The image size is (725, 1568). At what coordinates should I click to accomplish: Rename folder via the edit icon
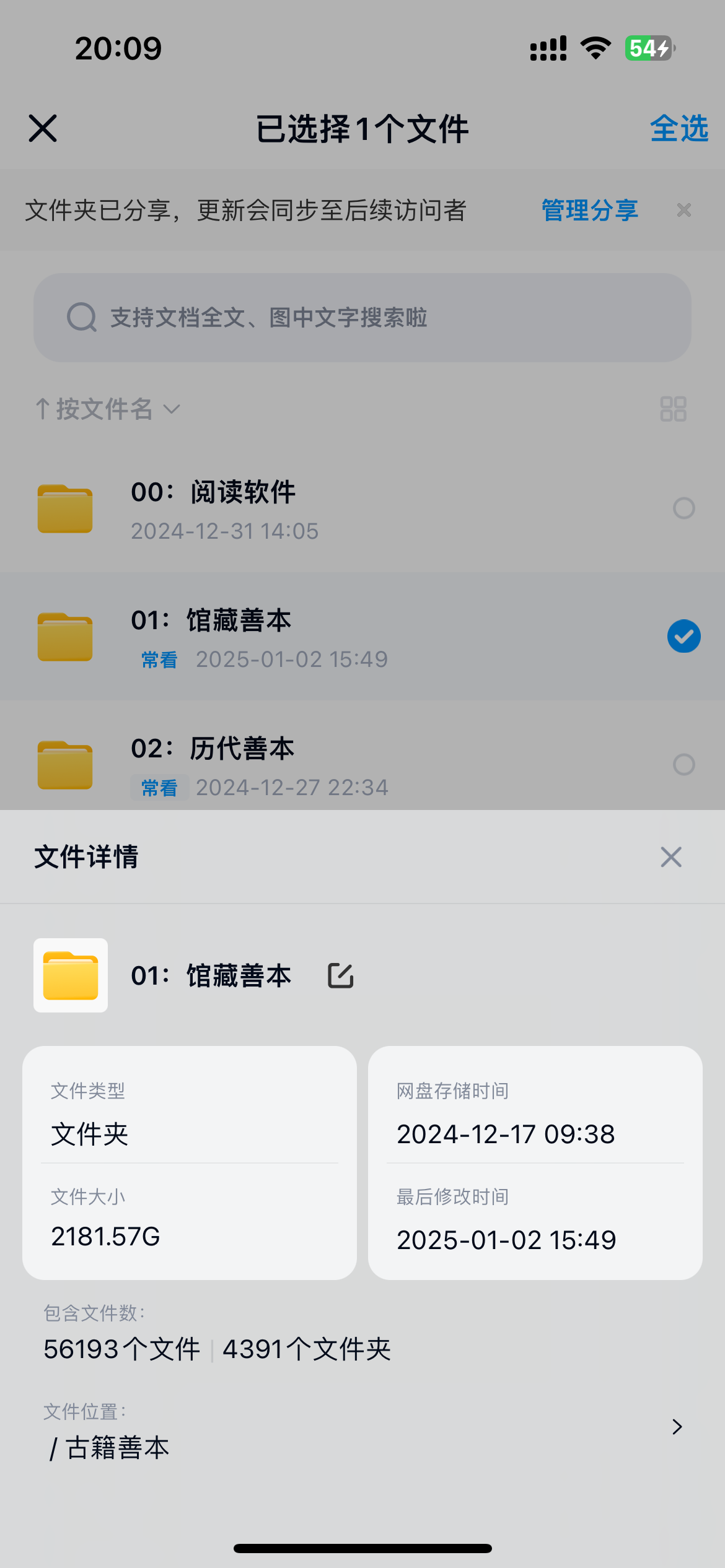coord(340,976)
